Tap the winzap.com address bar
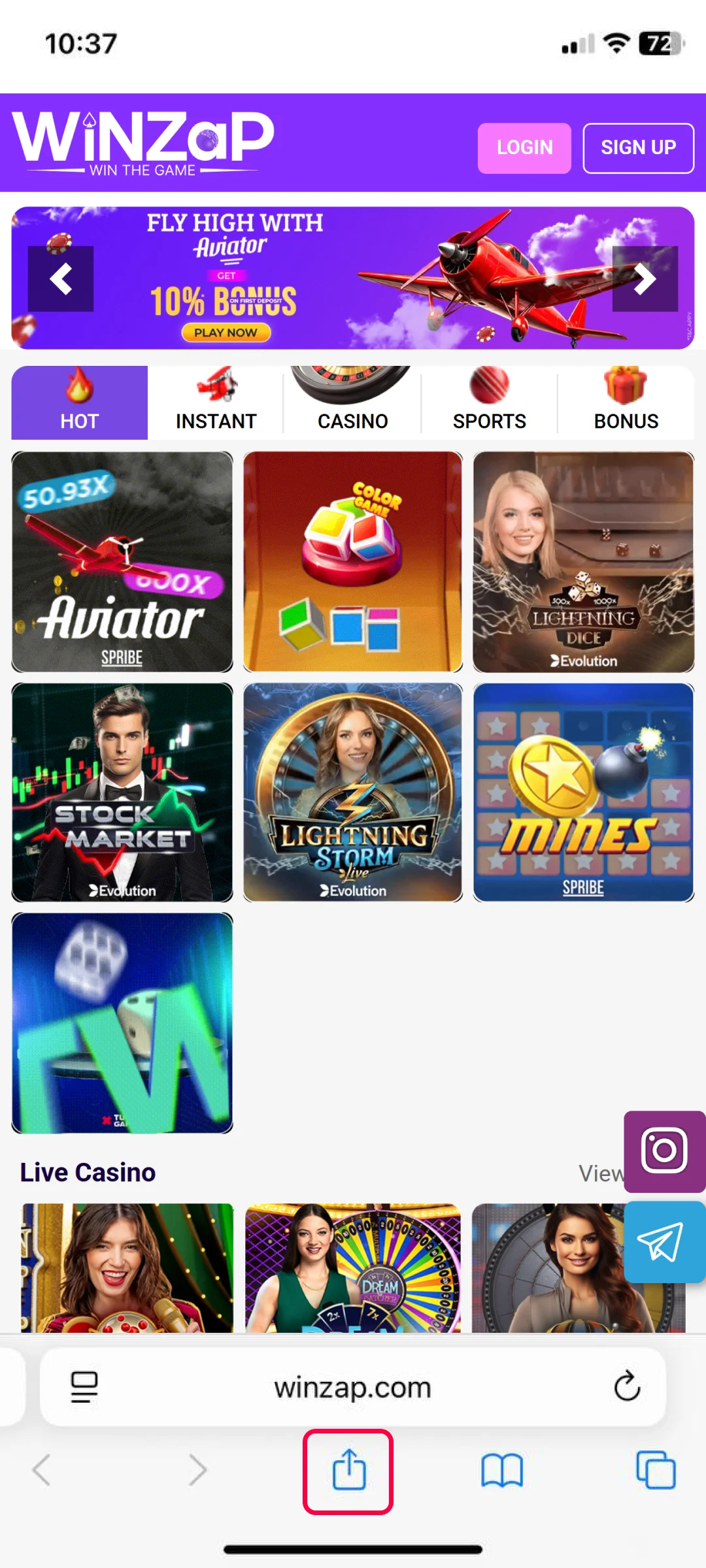Viewport: 706px width, 1568px height. pyautogui.click(x=353, y=1387)
